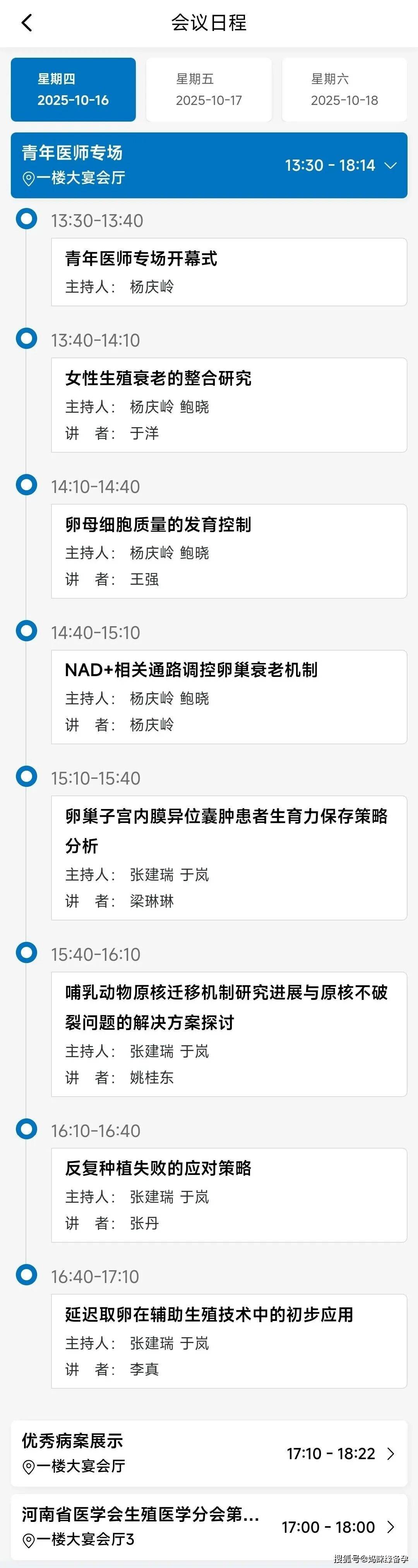Open 青年医师专场开幕式 session card

point(229,272)
